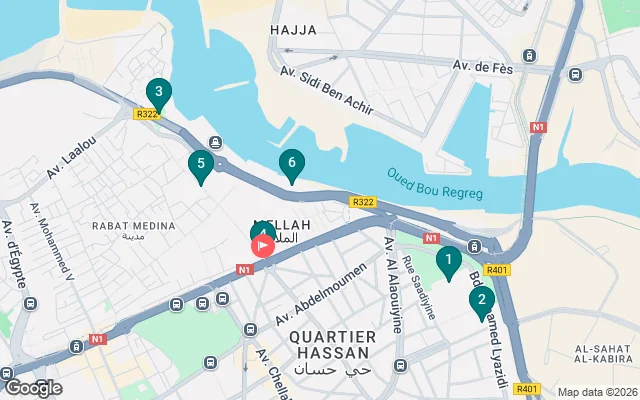Choose map marker number 6
The width and height of the screenshot is (640, 400).
(x=291, y=164)
